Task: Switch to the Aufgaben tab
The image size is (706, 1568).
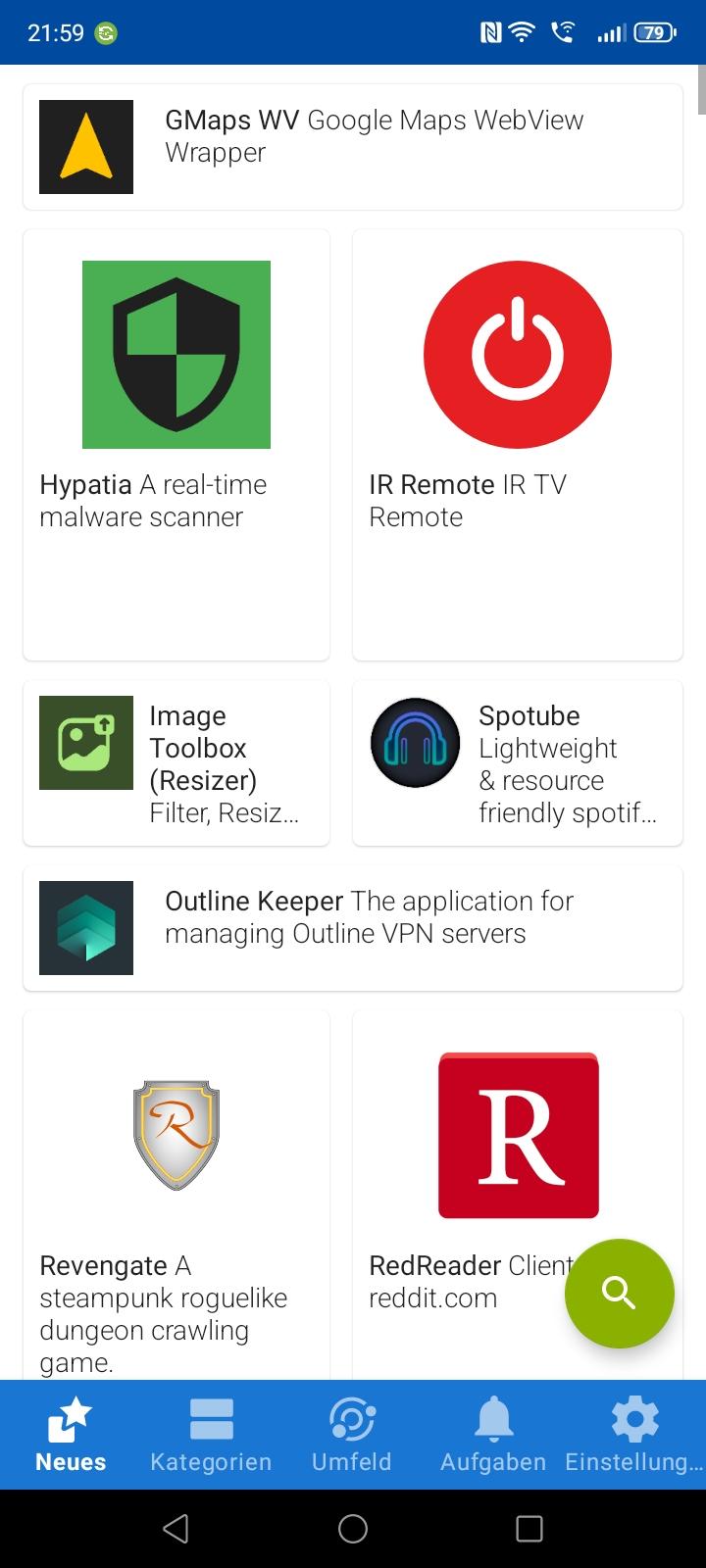Action: coord(493,1436)
